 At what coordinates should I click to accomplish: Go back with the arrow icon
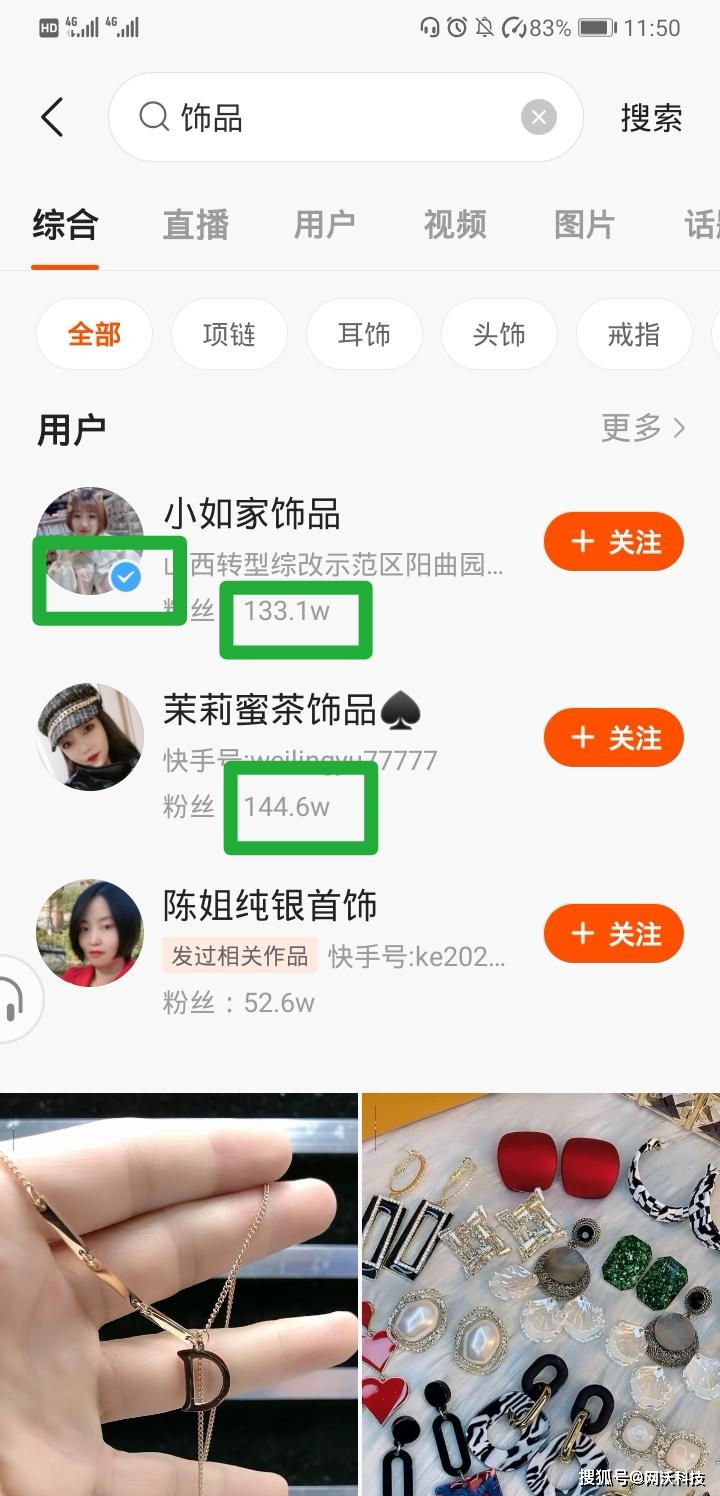(52, 118)
